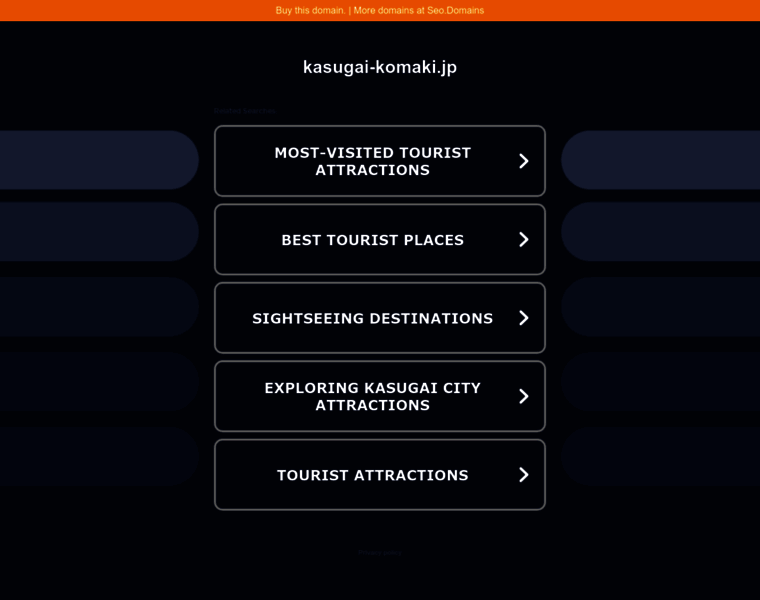Open the Privacy policy link
The image size is (760, 600).
[380, 553]
